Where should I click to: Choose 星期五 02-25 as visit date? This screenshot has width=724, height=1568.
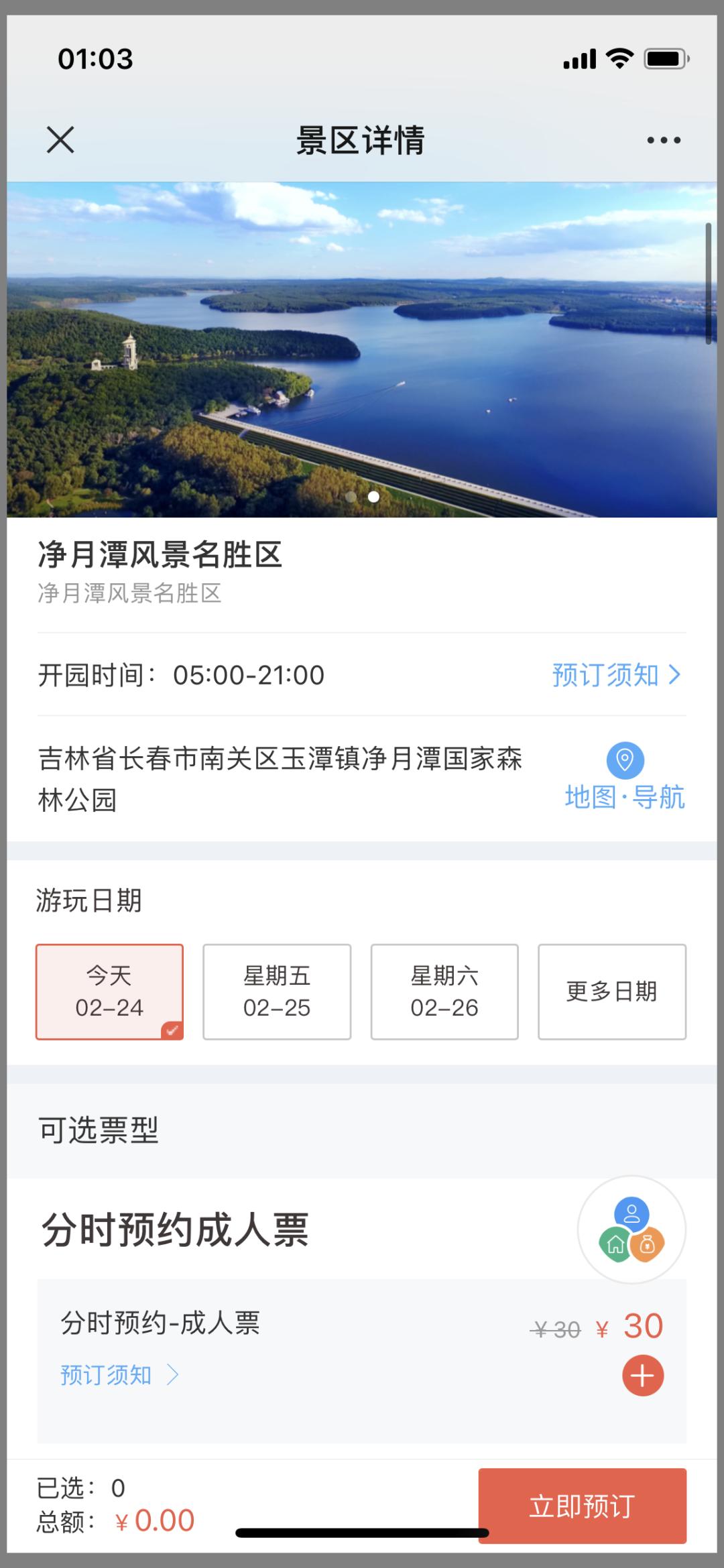(x=277, y=991)
